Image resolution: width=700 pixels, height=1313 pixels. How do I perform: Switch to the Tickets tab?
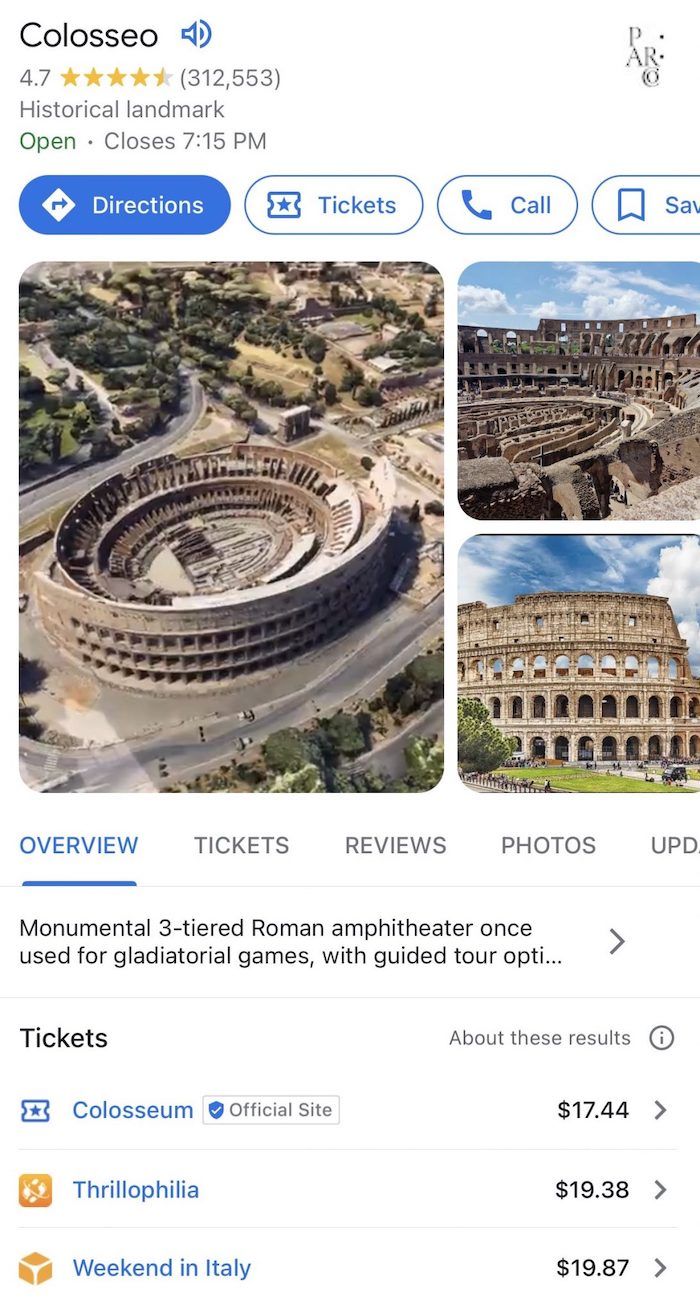coord(241,845)
